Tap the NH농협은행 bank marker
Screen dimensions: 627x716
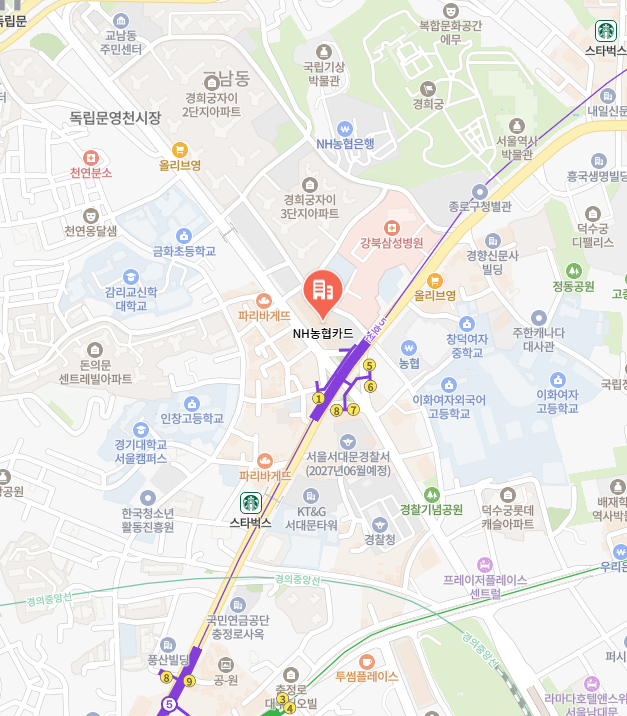(x=345, y=128)
